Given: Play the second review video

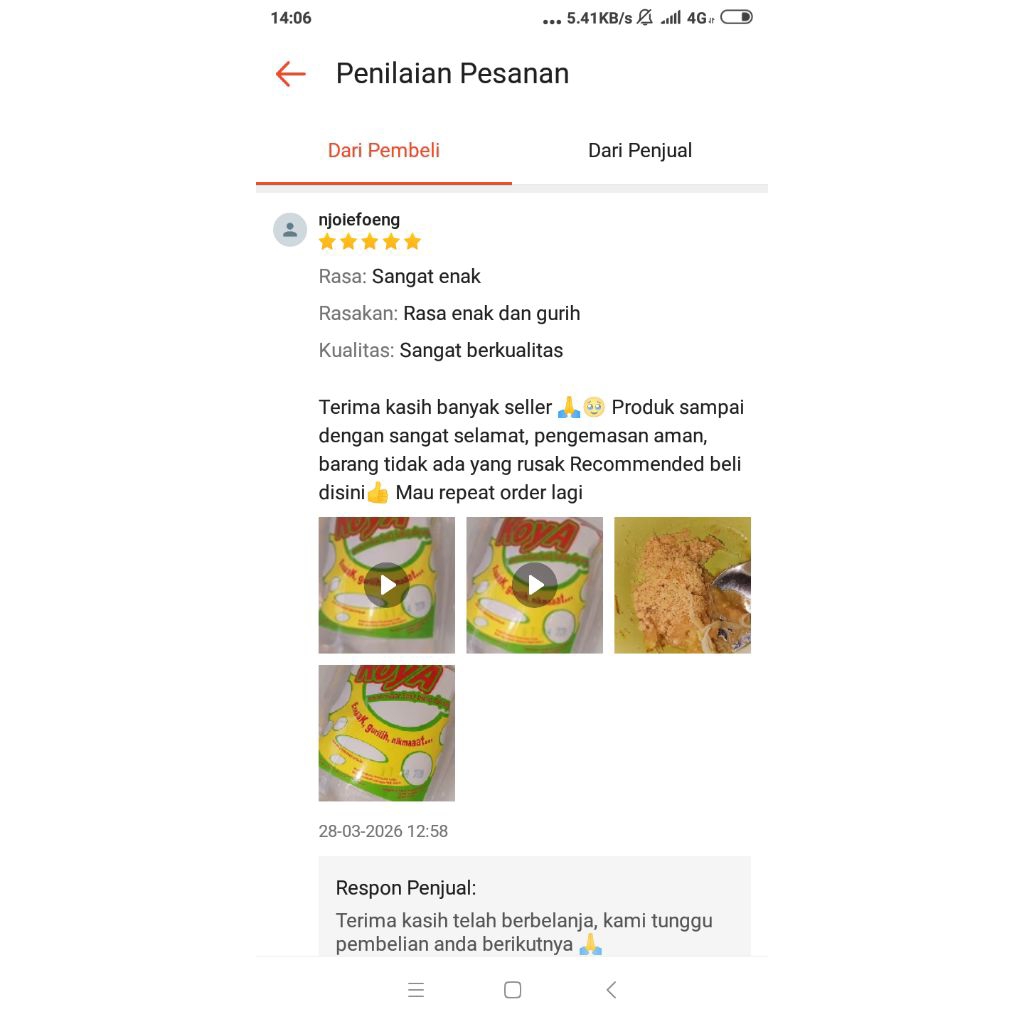Looking at the screenshot, I should point(535,585).
